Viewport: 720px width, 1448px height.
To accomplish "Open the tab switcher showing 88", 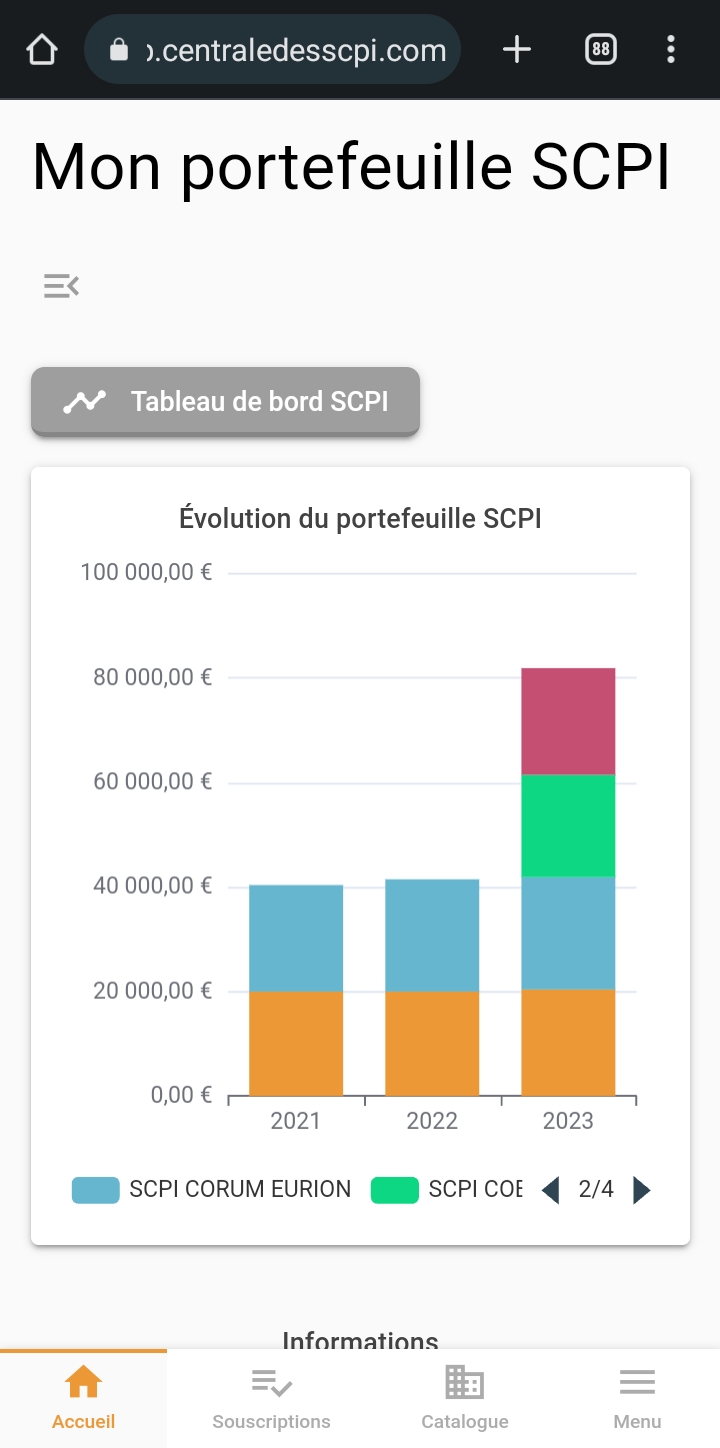I will pos(601,49).
